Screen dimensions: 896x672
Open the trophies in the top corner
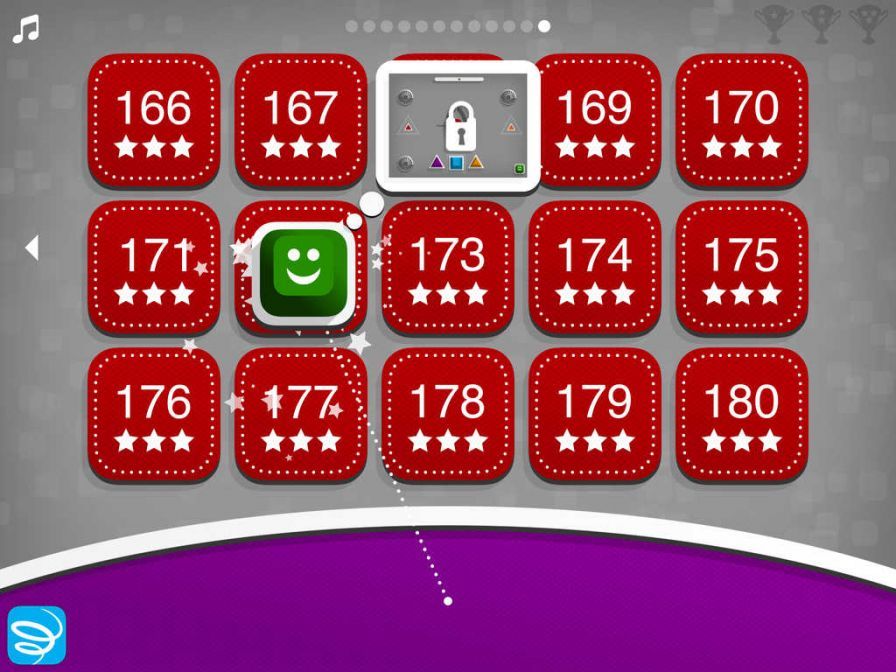819,25
